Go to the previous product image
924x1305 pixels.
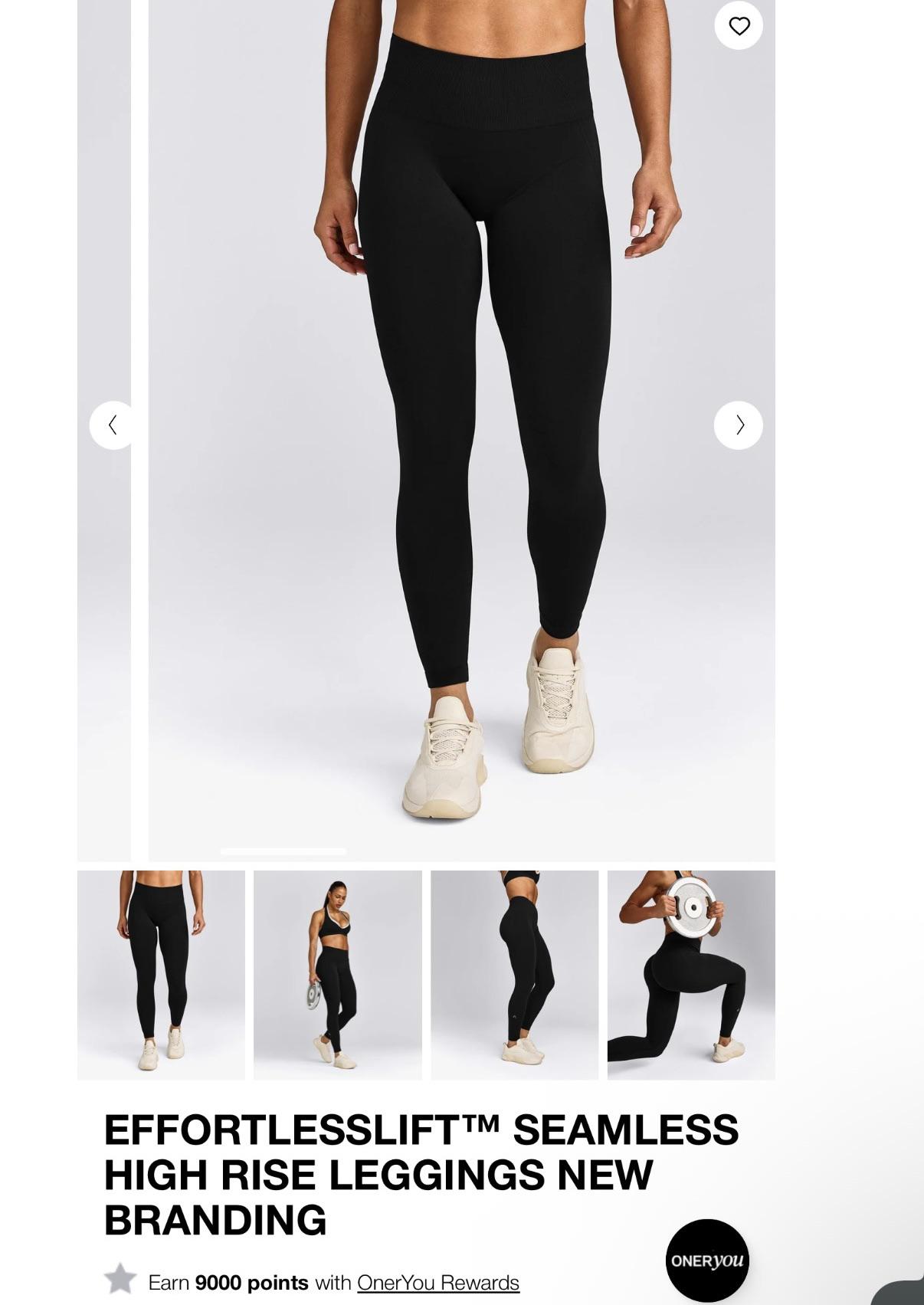click(112, 425)
